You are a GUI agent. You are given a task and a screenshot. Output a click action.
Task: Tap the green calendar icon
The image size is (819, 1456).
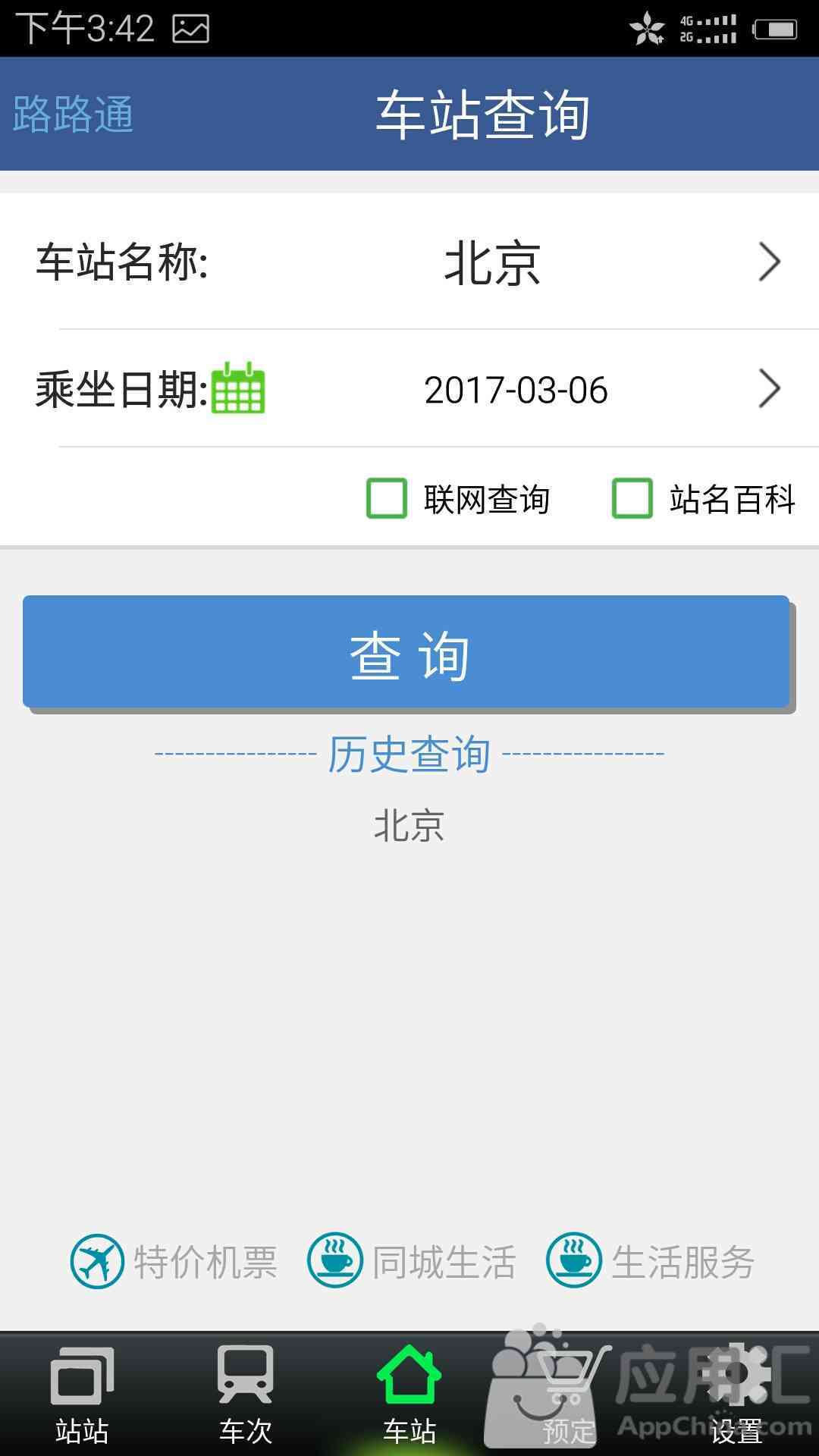pos(238,388)
